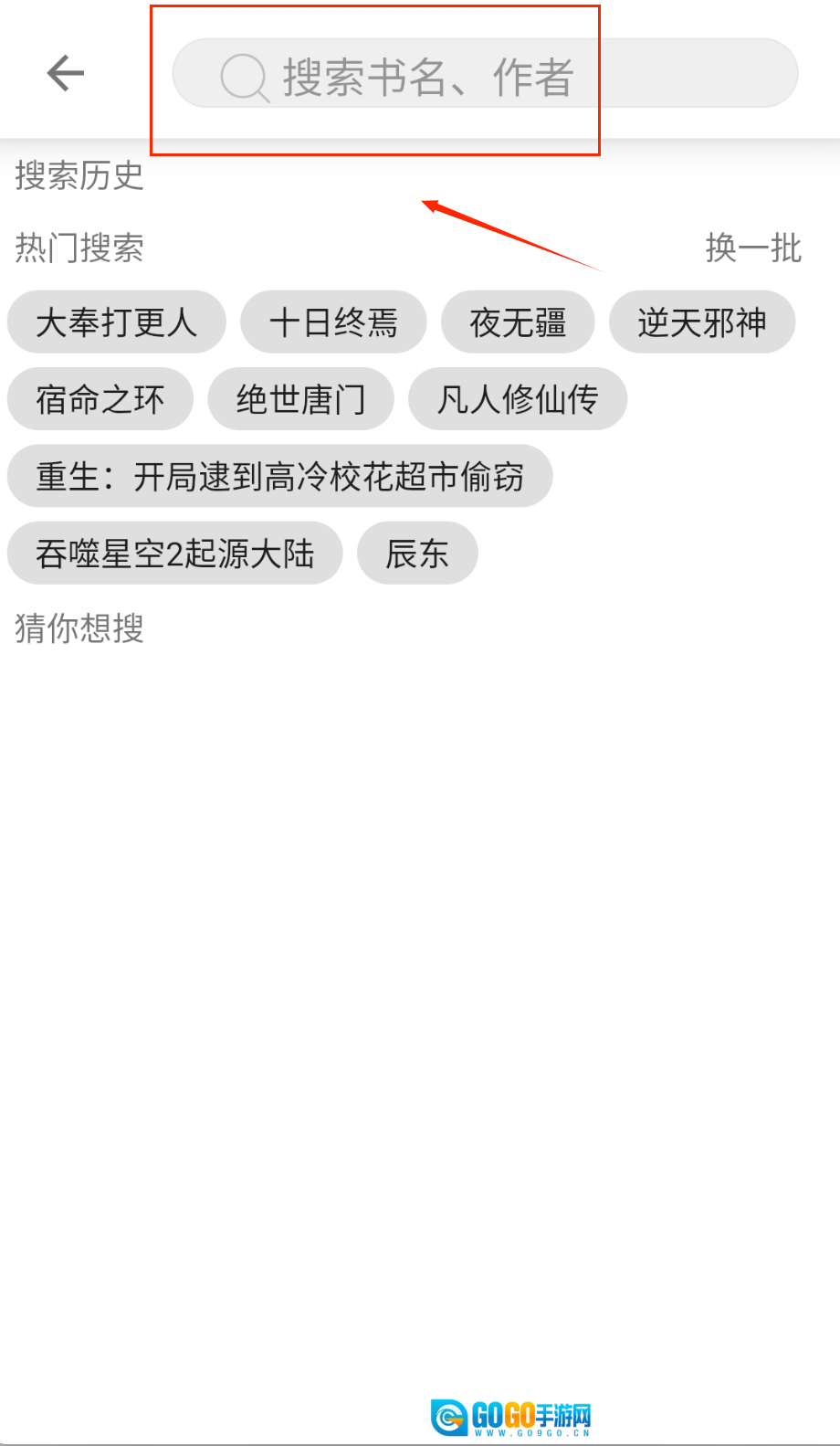Screen dimensions: 840x1446
Task: Search for 夜无疆 via its chip
Action: point(518,322)
